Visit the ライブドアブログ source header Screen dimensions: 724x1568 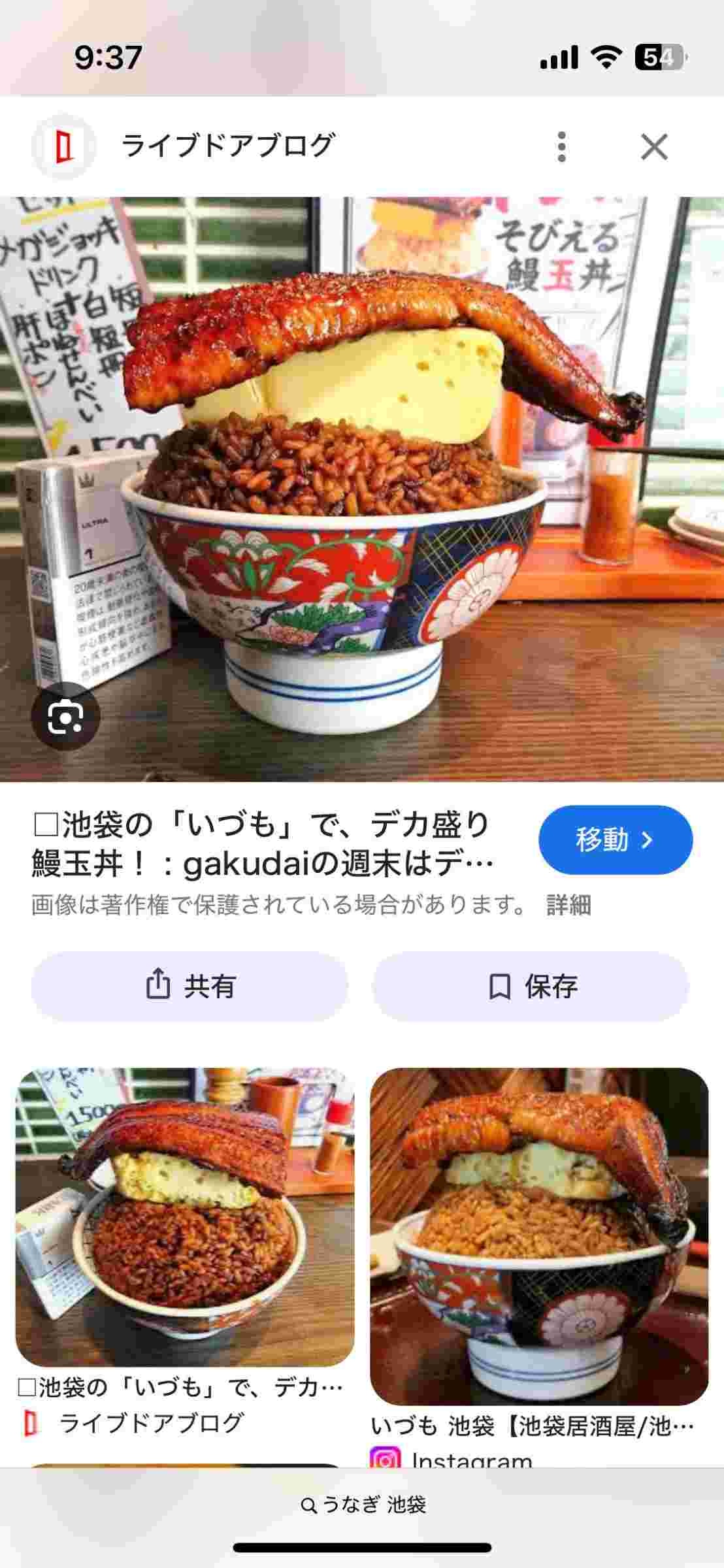[x=227, y=145]
